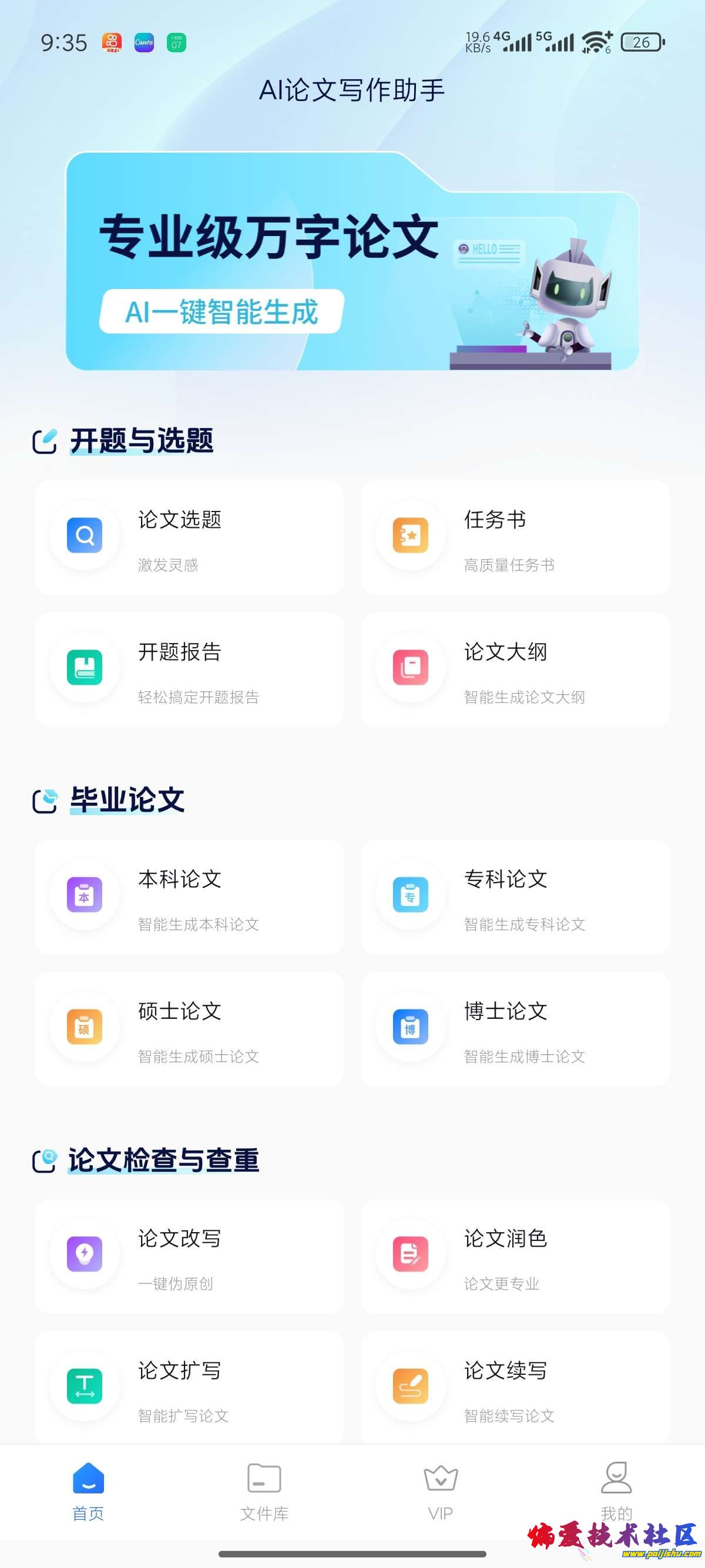Open the VIP tab
The height and width of the screenshot is (1568, 705).
440,1491
